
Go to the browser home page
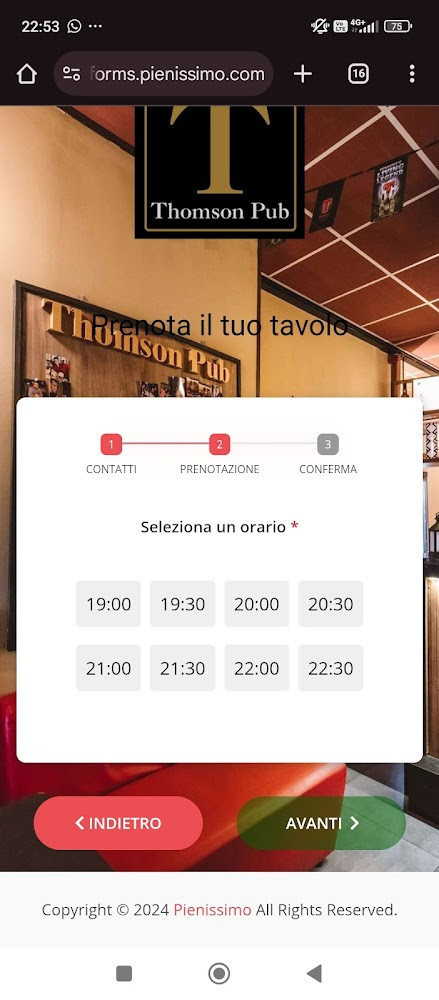(26, 74)
